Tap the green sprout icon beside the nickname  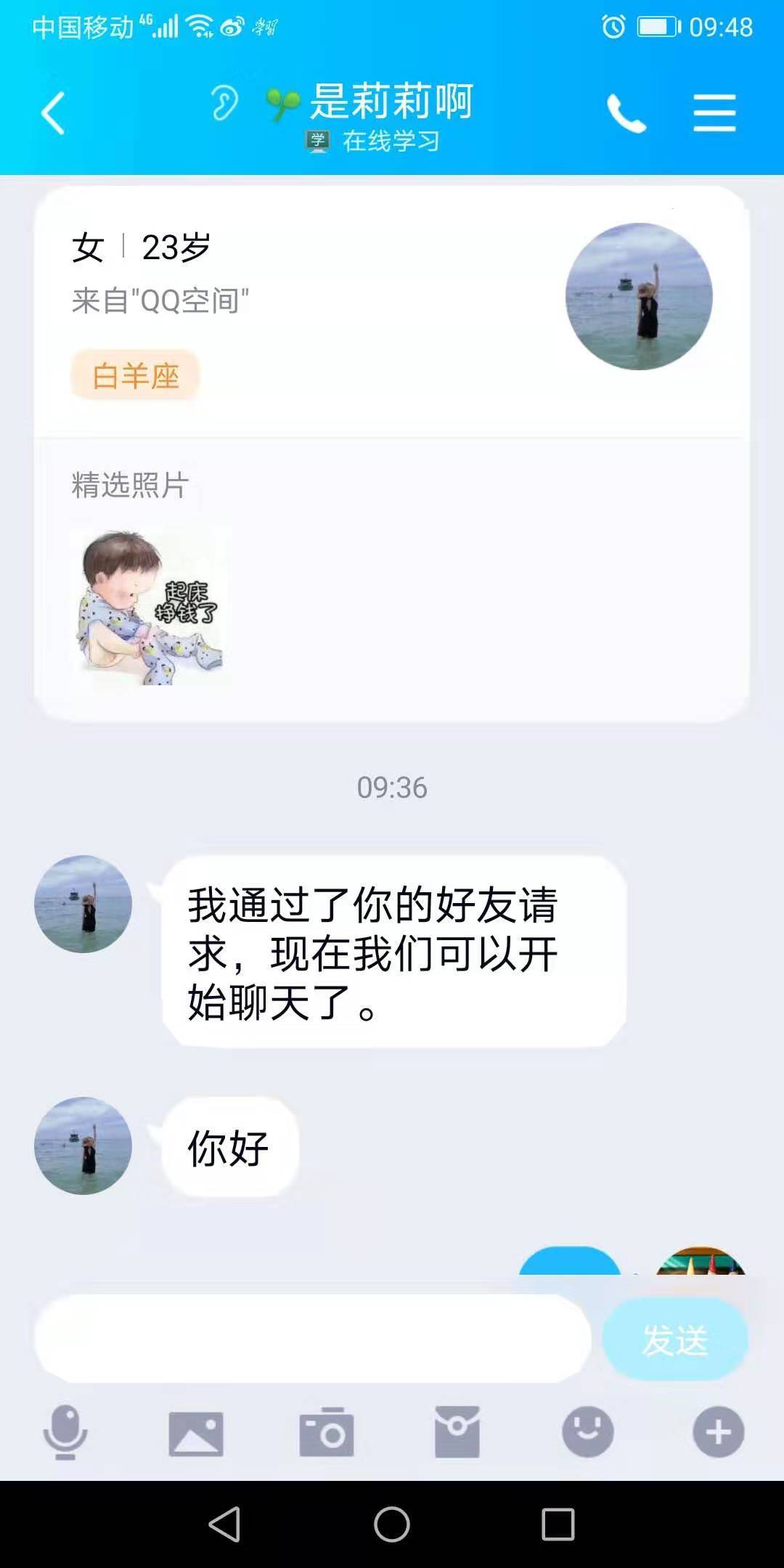point(284,102)
